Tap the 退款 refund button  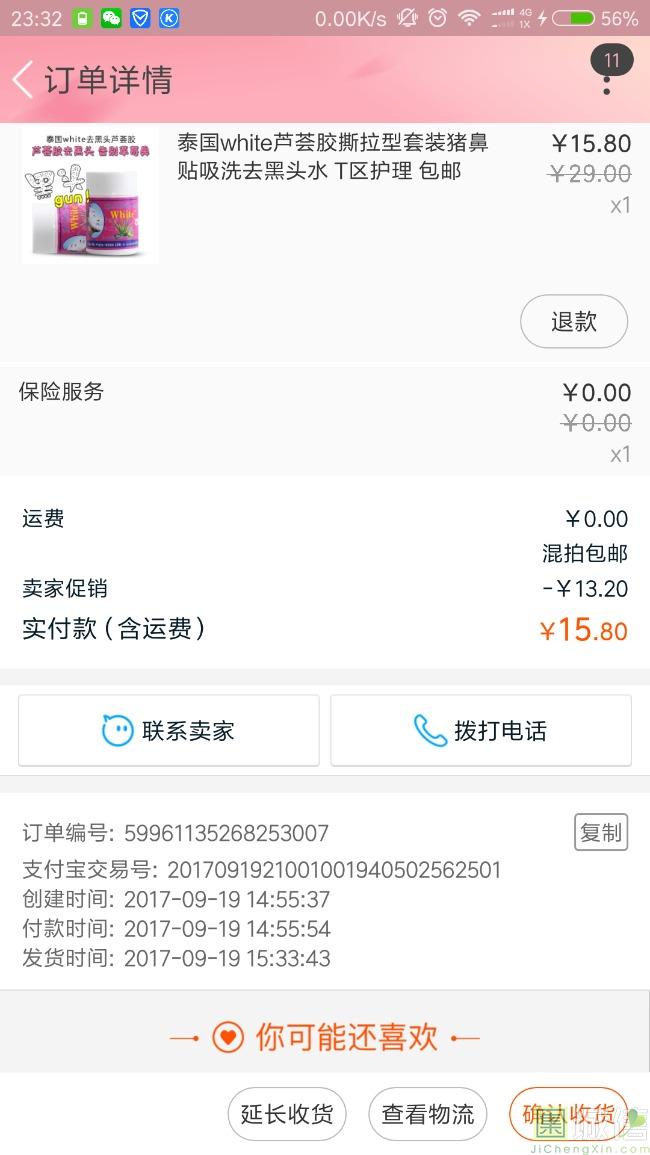(574, 321)
